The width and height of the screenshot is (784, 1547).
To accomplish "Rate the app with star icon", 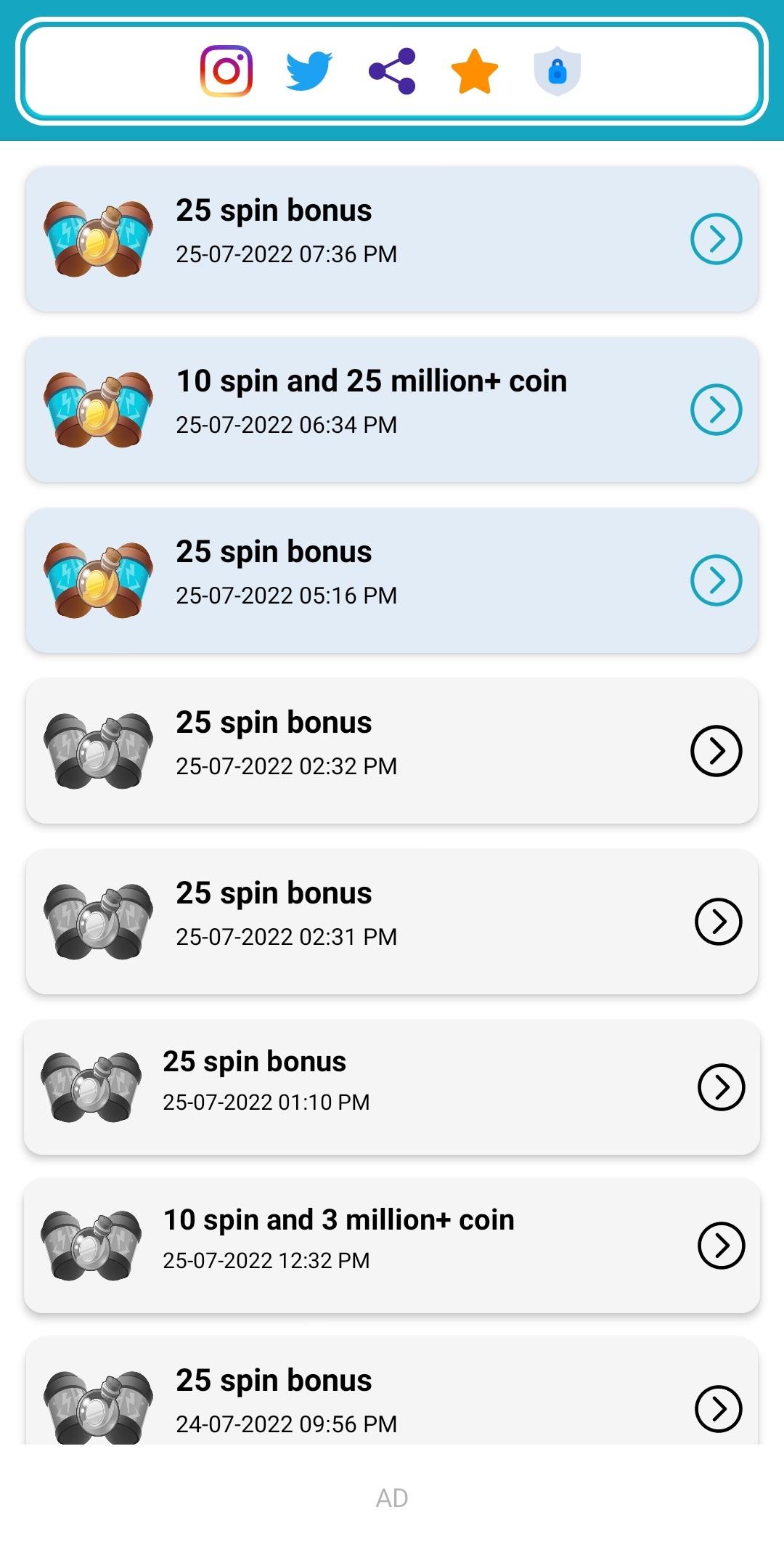I will tap(475, 71).
